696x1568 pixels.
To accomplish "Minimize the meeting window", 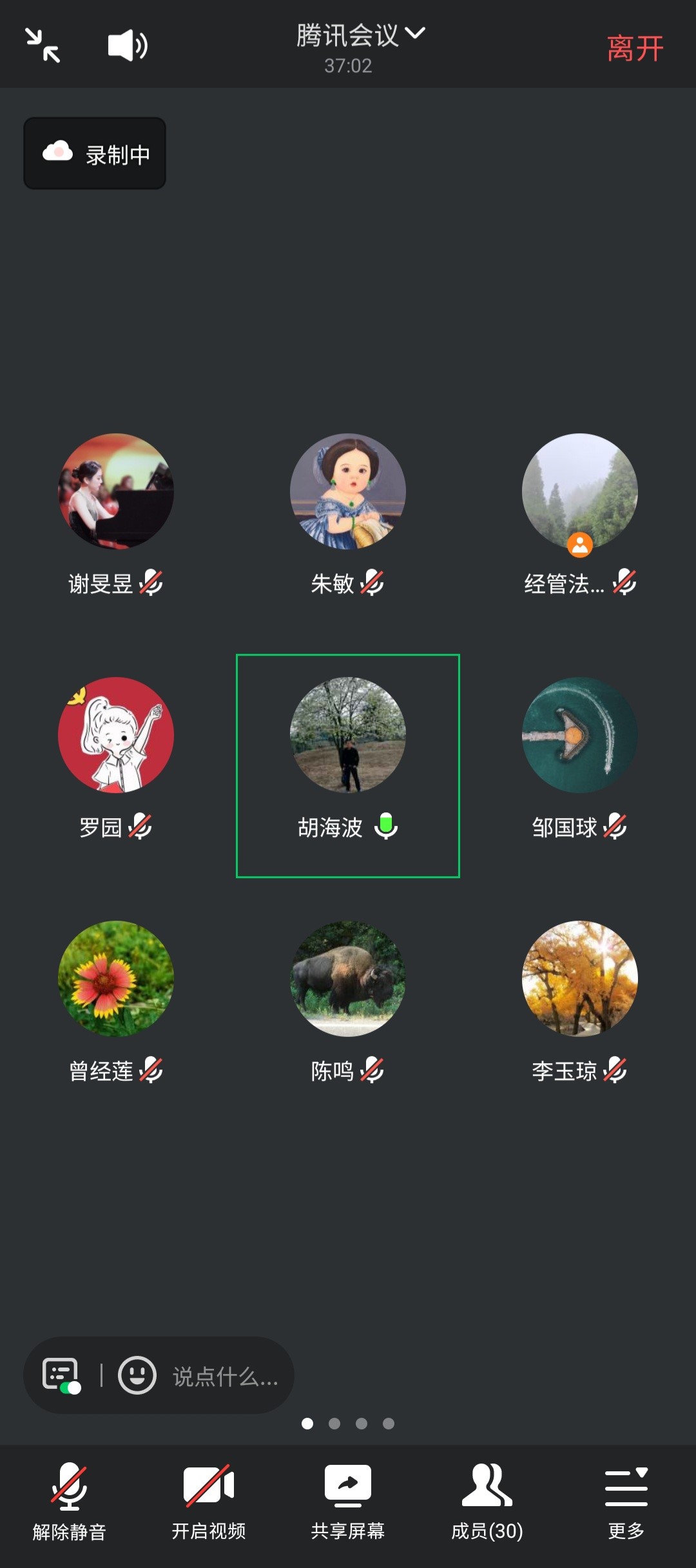I will (43, 45).
